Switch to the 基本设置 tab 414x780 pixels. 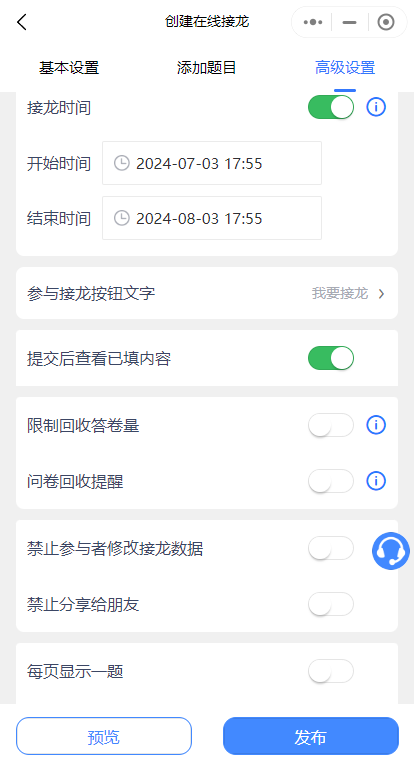69,68
